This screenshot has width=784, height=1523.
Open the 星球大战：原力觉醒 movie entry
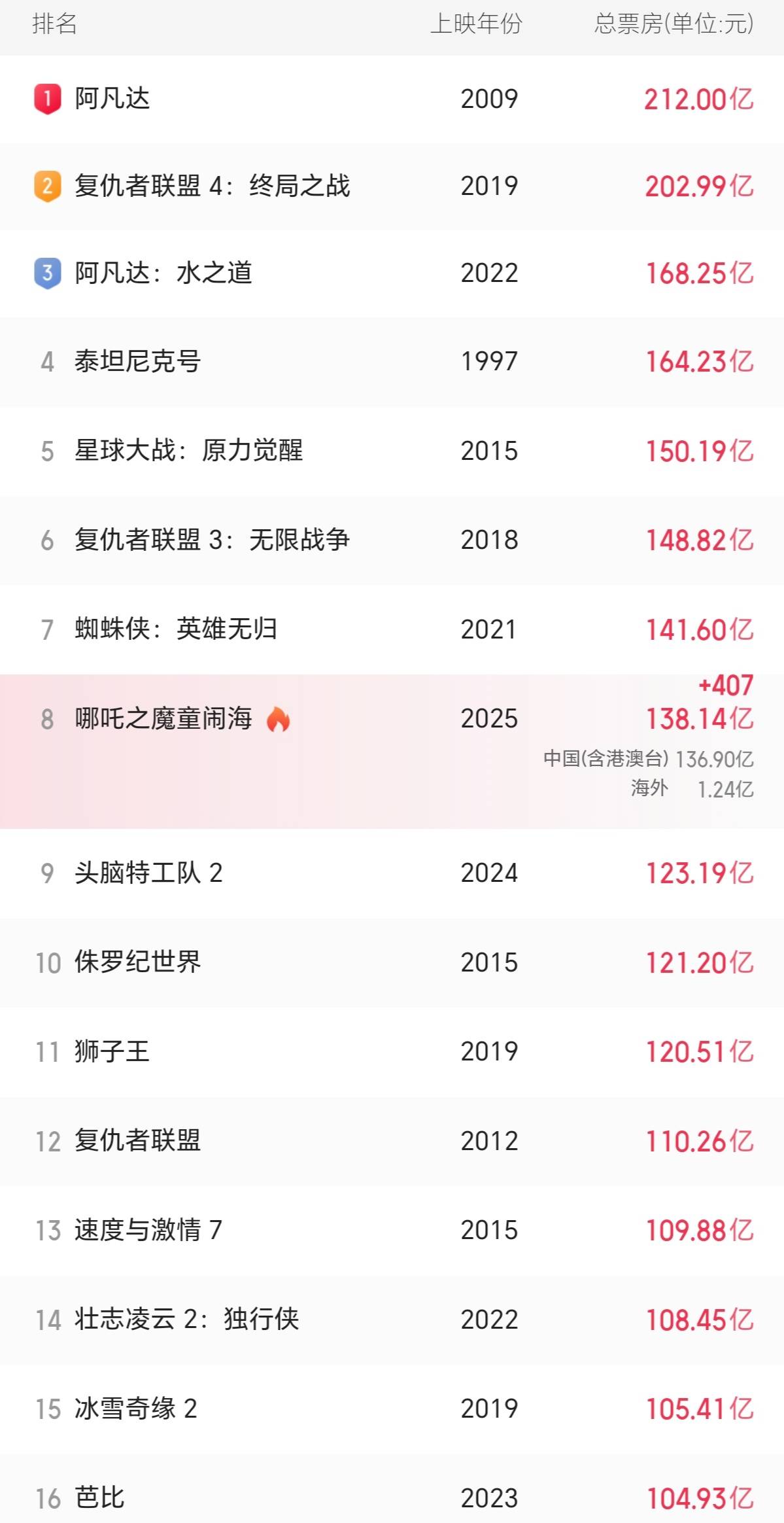pyautogui.click(x=190, y=451)
